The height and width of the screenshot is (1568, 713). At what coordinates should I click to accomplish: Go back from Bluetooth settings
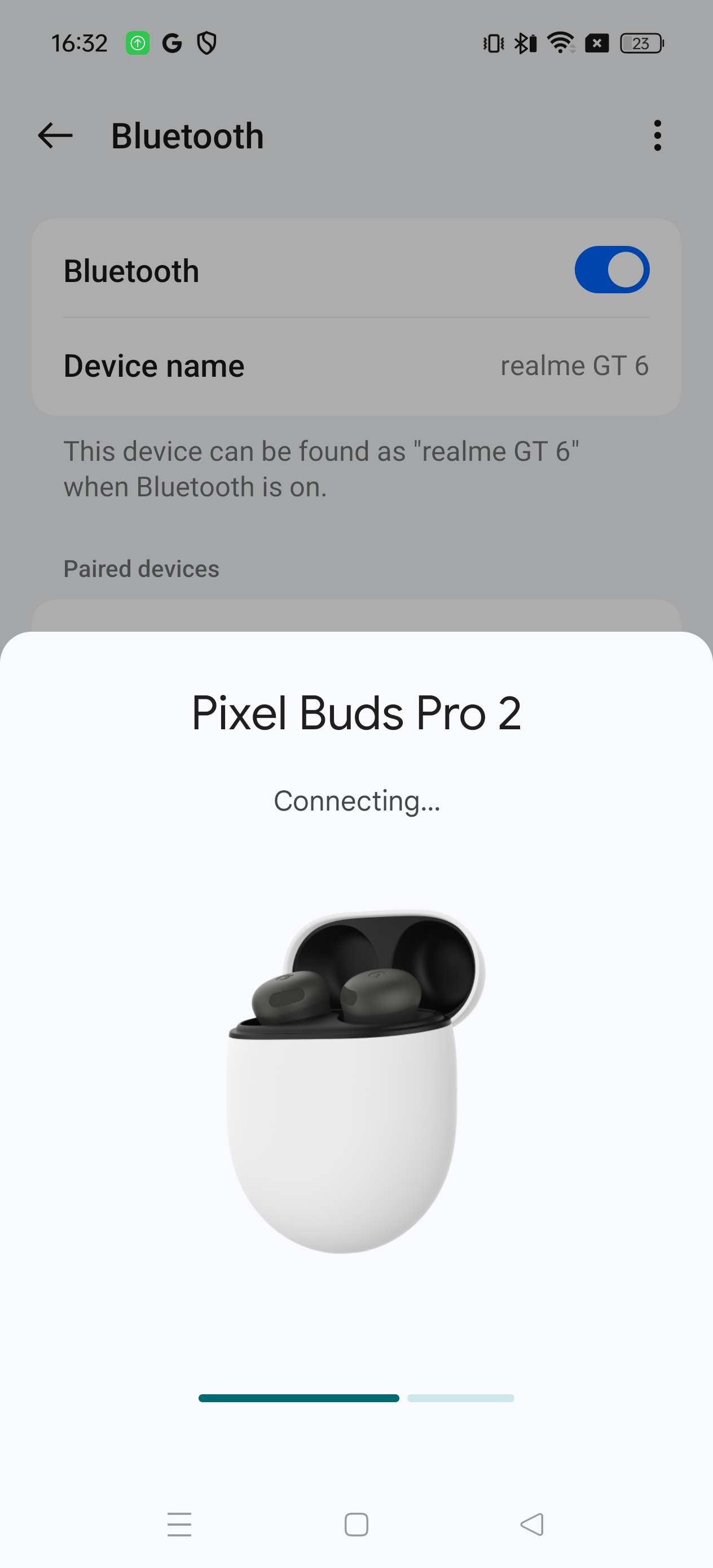click(55, 135)
